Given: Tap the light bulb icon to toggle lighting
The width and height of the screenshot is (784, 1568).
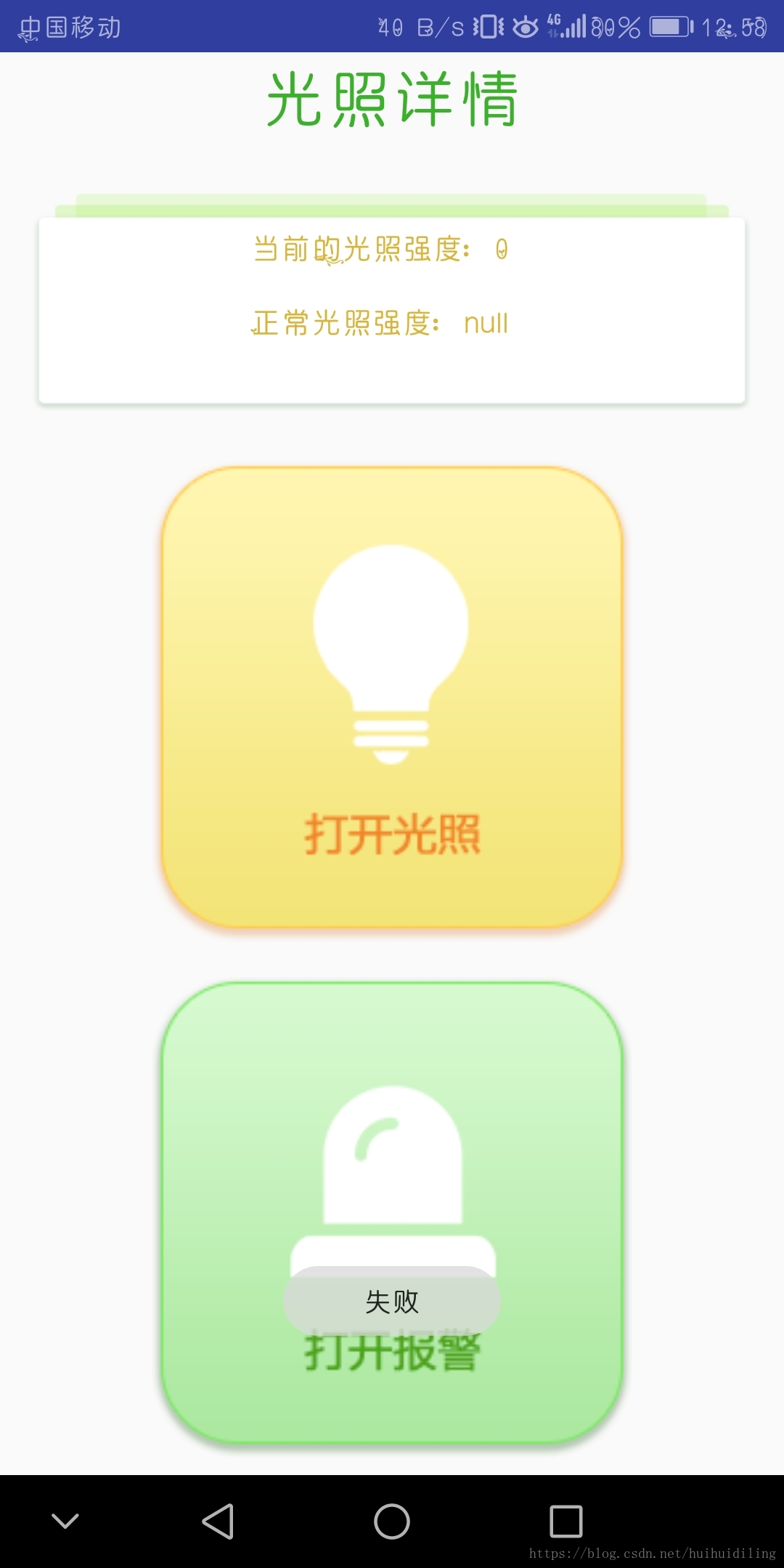Looking at the screenshot, I should [x=392, y=653].
